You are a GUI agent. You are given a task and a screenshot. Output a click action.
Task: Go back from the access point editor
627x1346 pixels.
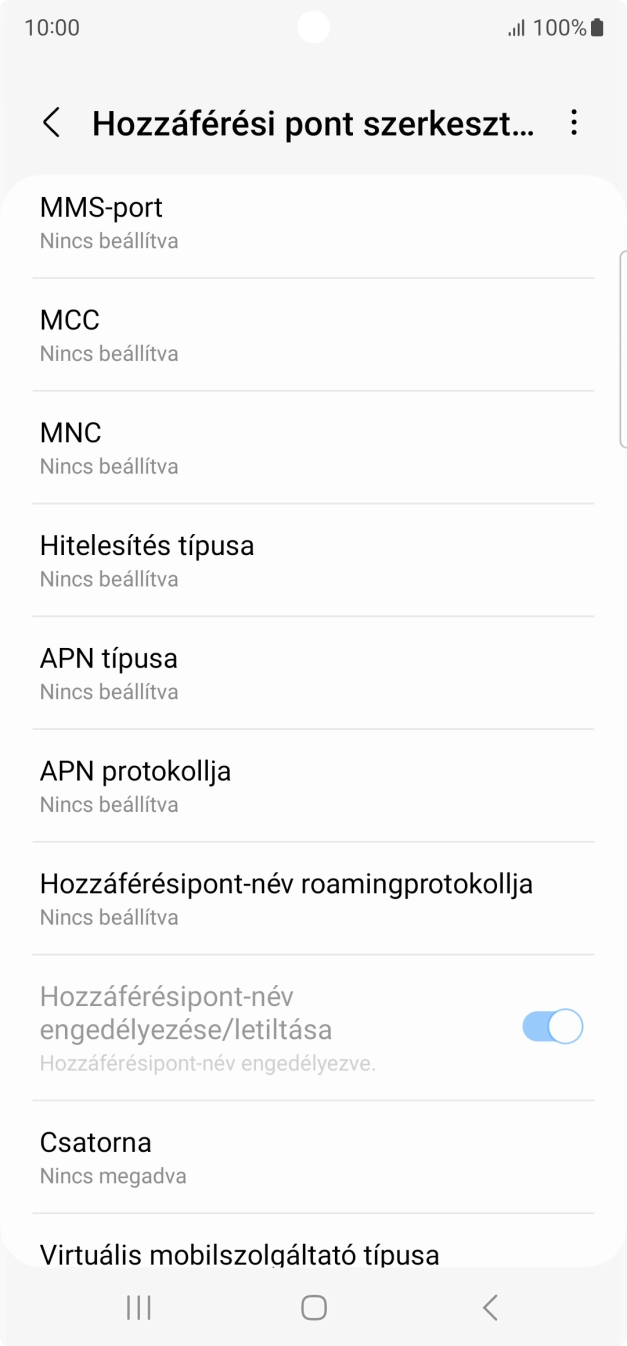pyautogui.click(x=52, y=123)
